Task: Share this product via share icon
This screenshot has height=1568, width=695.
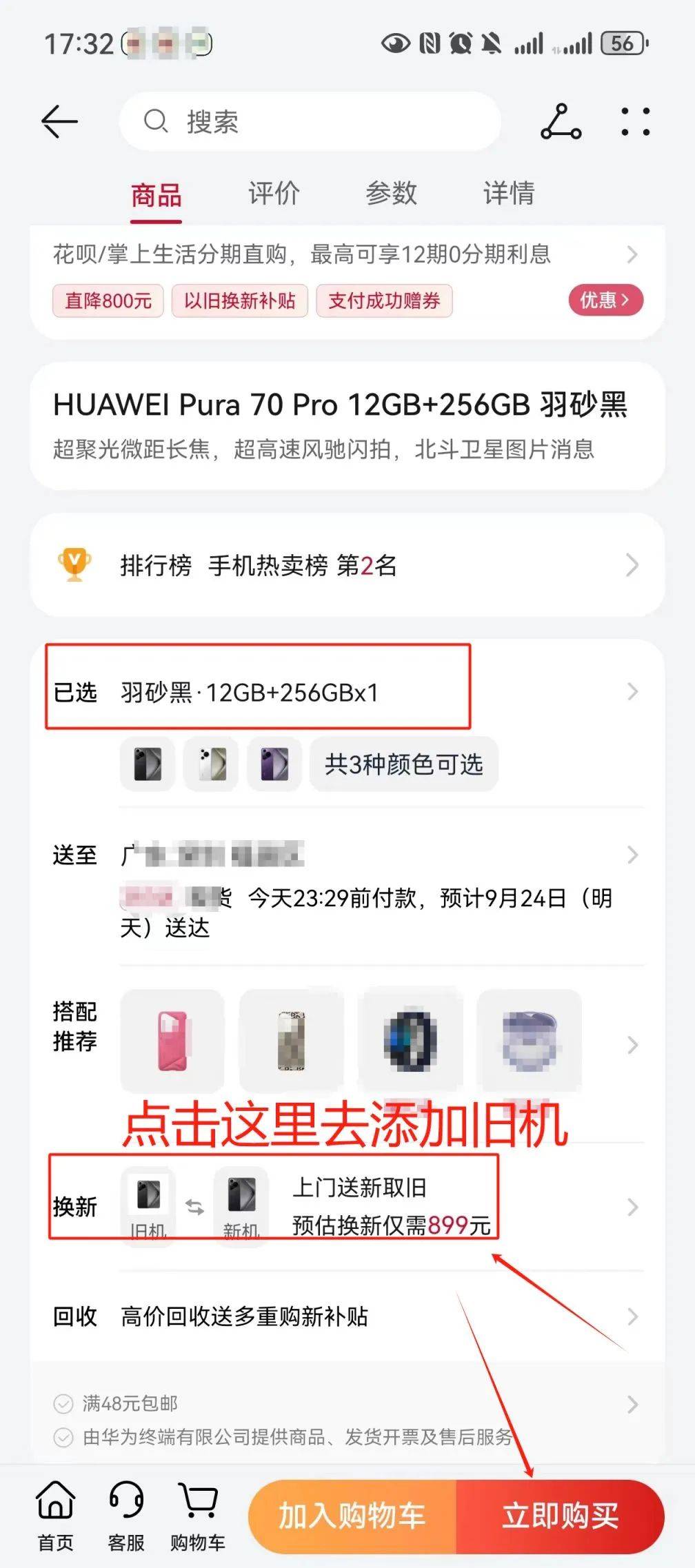Action: tap(561, 122)
